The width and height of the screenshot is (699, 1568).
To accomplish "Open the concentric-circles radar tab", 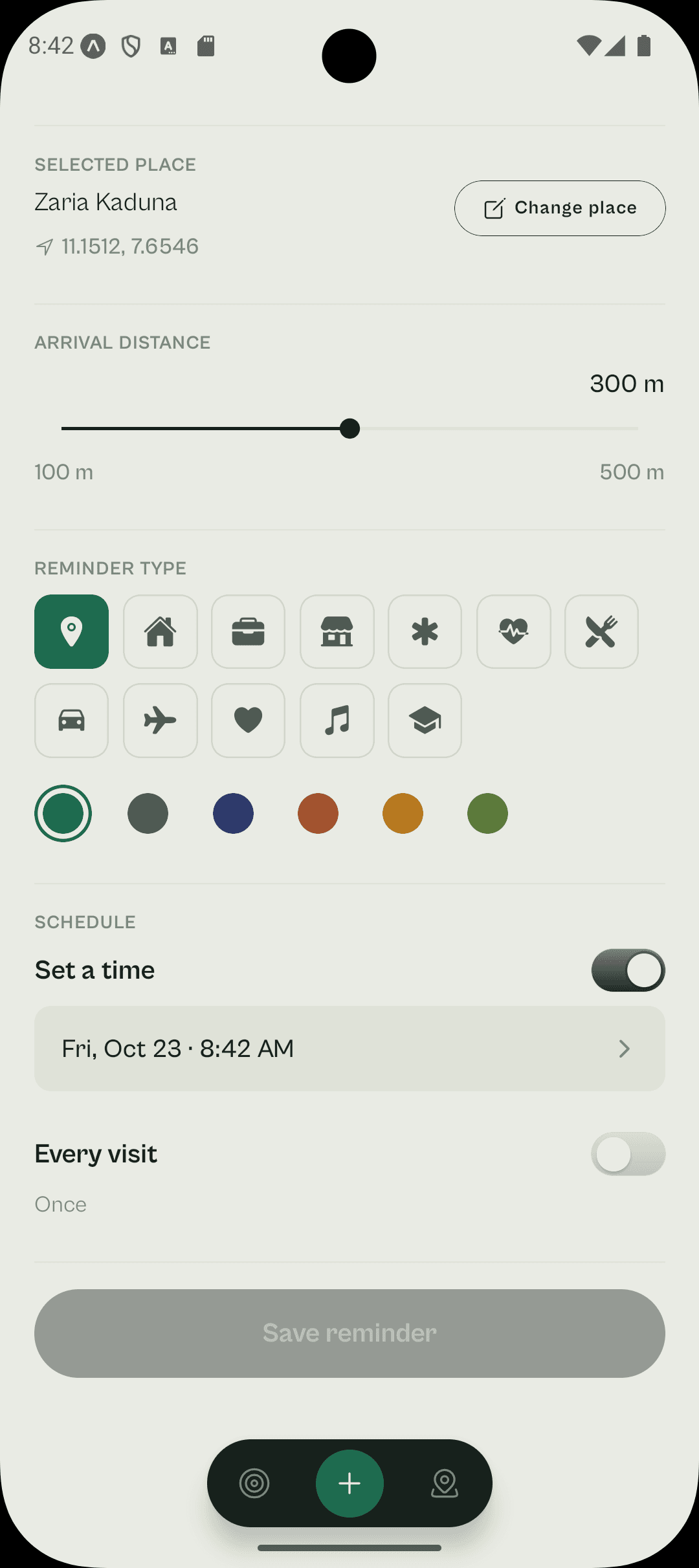I will coord(254,1483).
